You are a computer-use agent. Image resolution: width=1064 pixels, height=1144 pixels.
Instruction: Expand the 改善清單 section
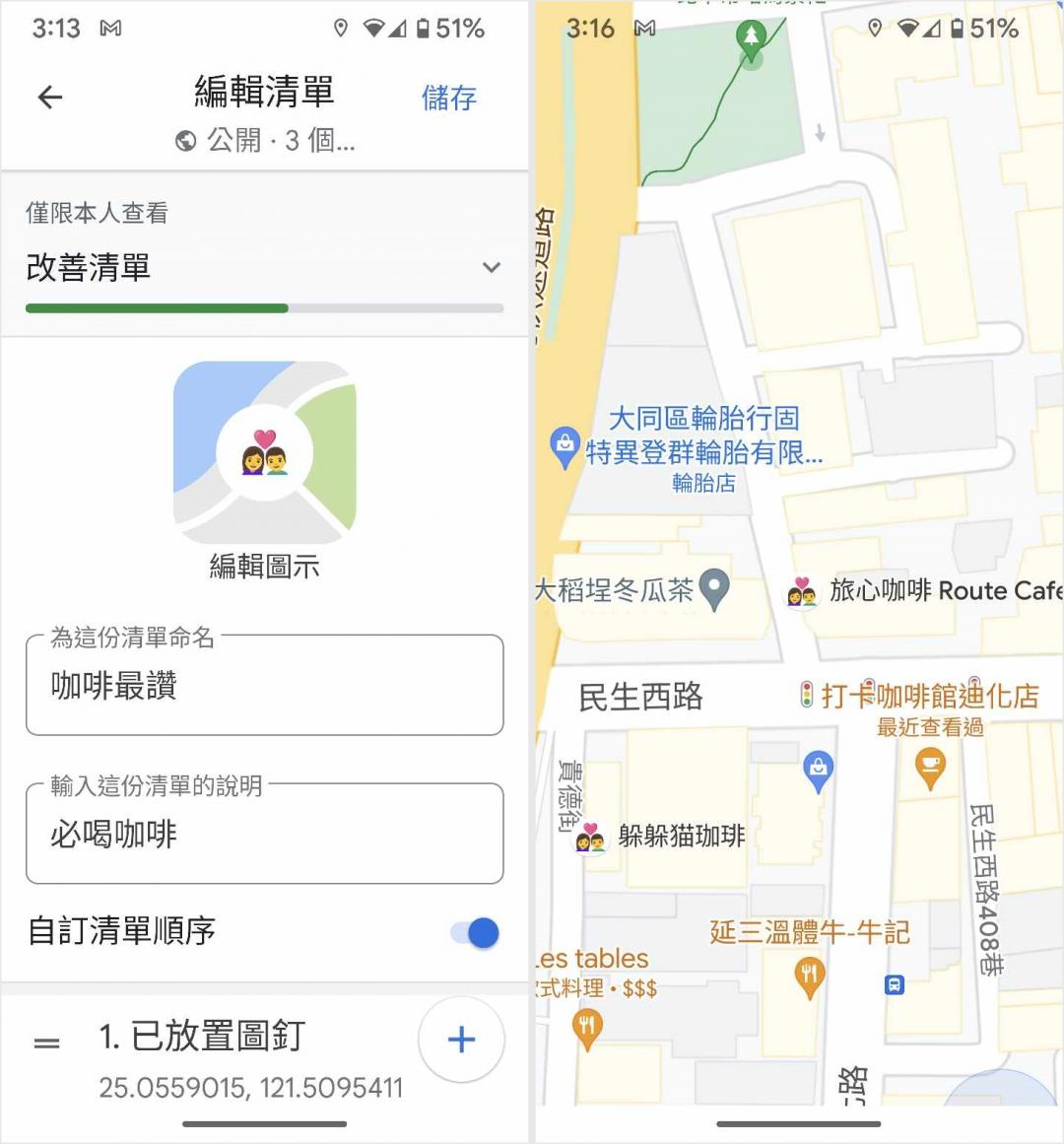(x=491, y=268)
